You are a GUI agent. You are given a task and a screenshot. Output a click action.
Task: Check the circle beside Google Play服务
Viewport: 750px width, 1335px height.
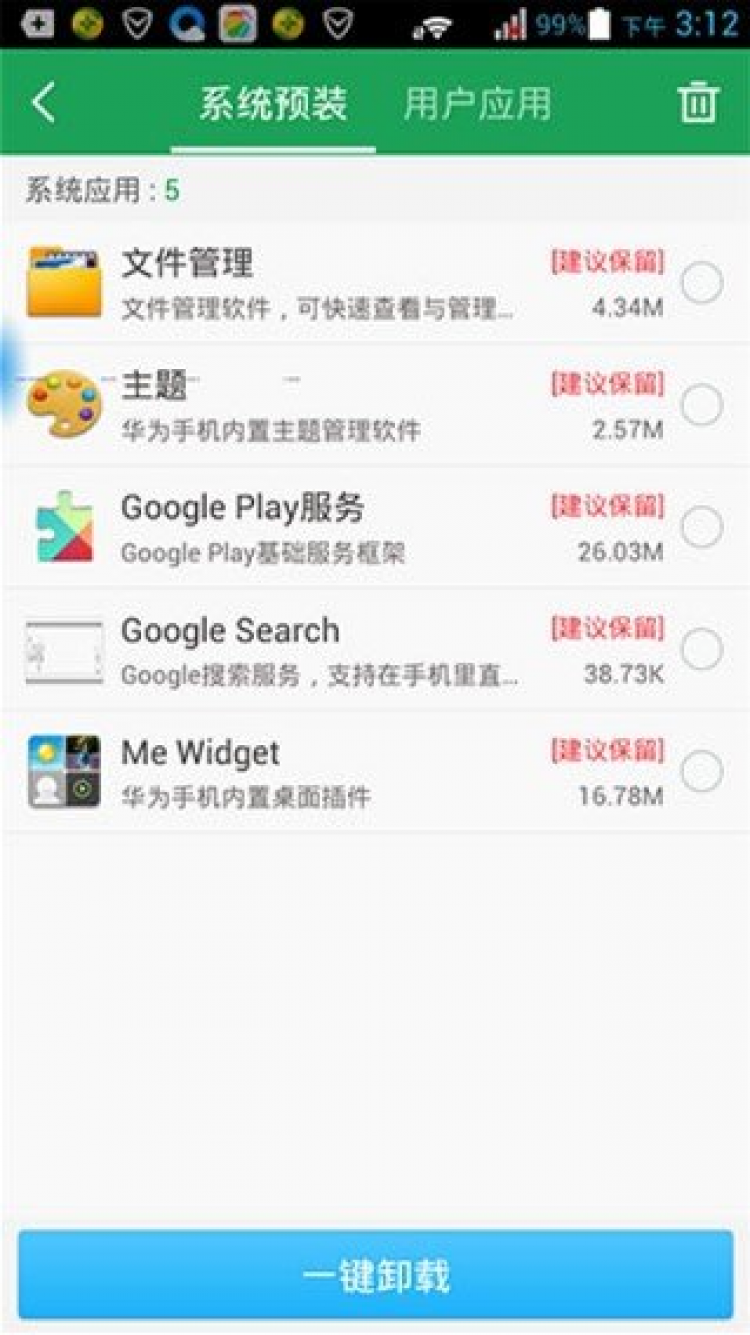click(x=702, y=527)
